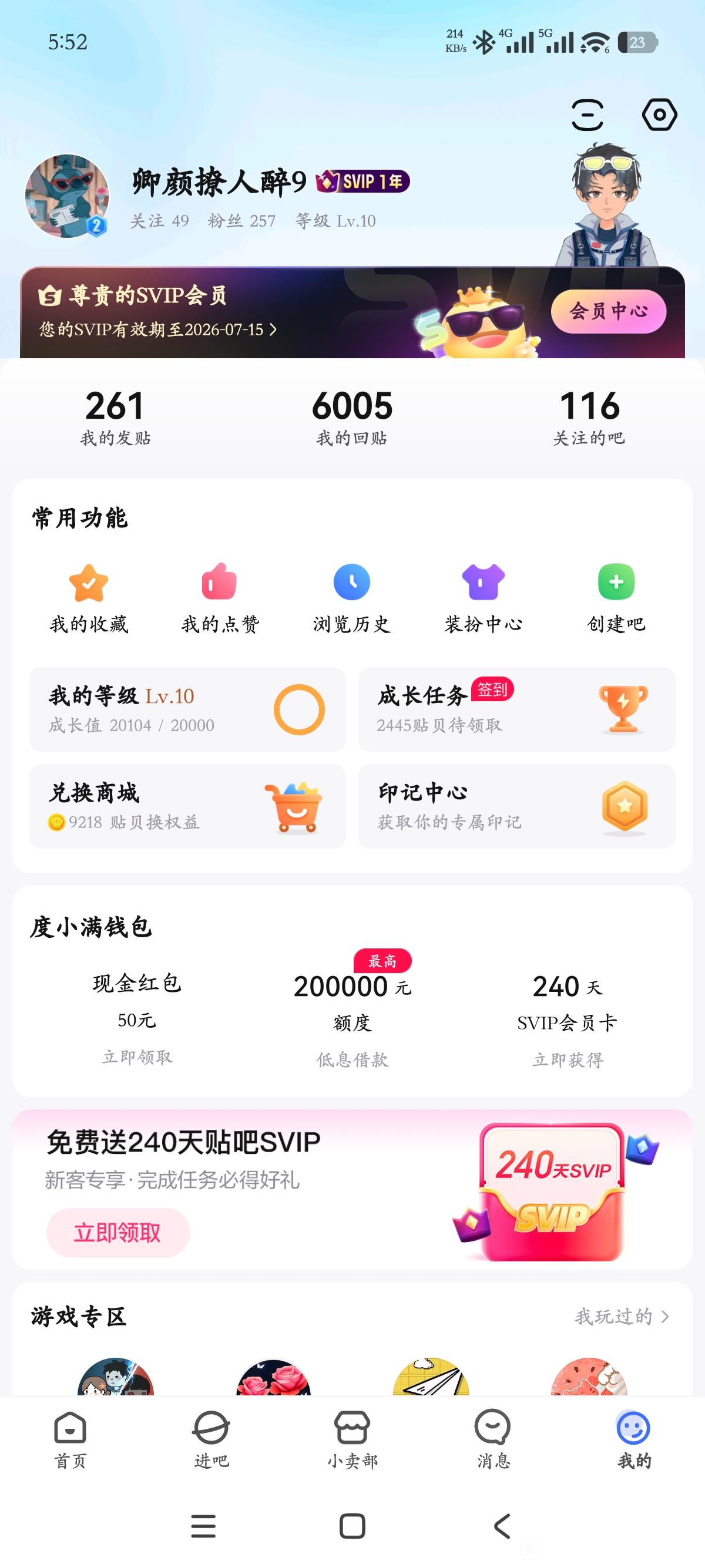Claim the free SVIP with 立即领取
Image resolution: width=705 pixels, height=1568 pixels.
[118, 1233]
